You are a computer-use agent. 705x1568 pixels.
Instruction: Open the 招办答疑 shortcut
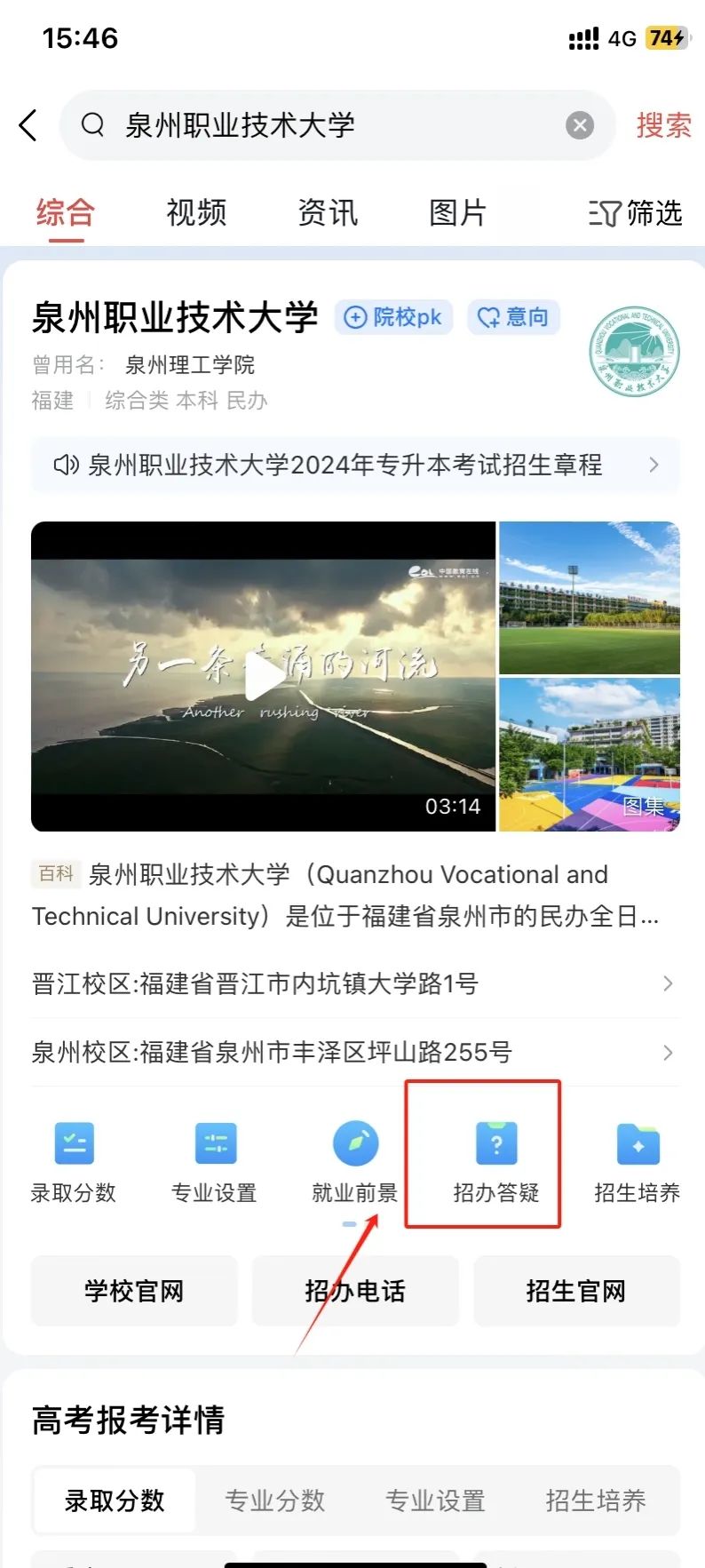[496, 1161]
